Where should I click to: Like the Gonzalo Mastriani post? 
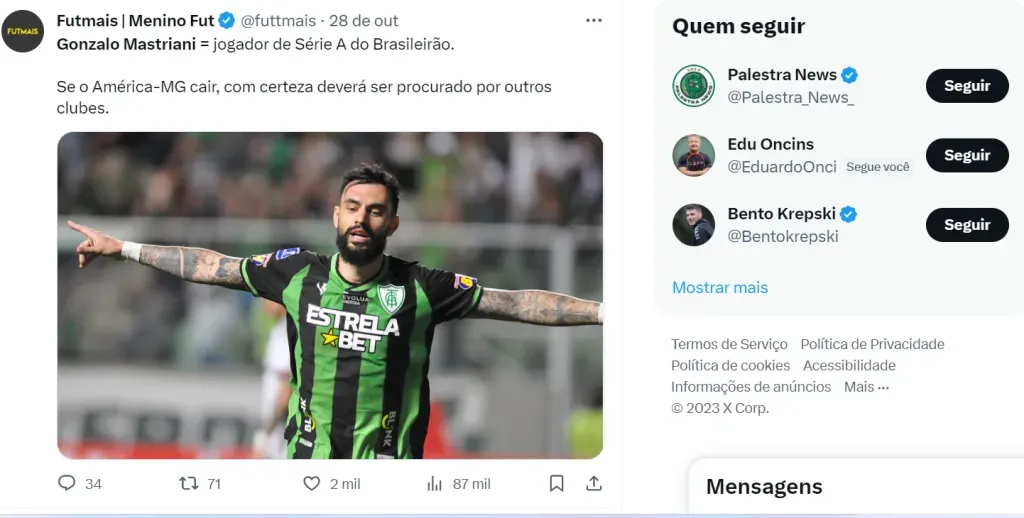312,483
